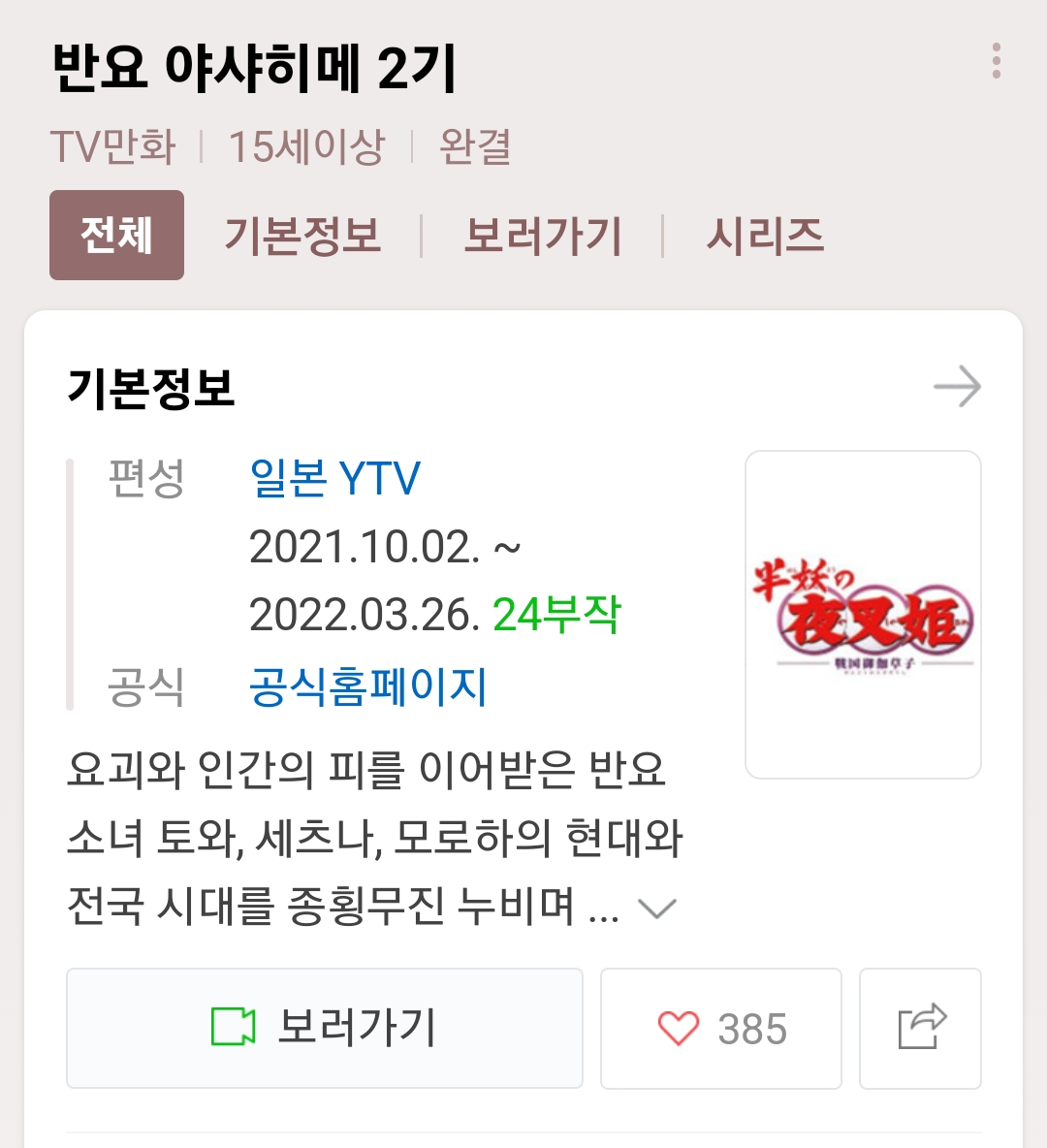This screenshot has width=1047, height=1148.
Task: Switch to the 기본정보 tab
Action: click(x=302, y=236)
